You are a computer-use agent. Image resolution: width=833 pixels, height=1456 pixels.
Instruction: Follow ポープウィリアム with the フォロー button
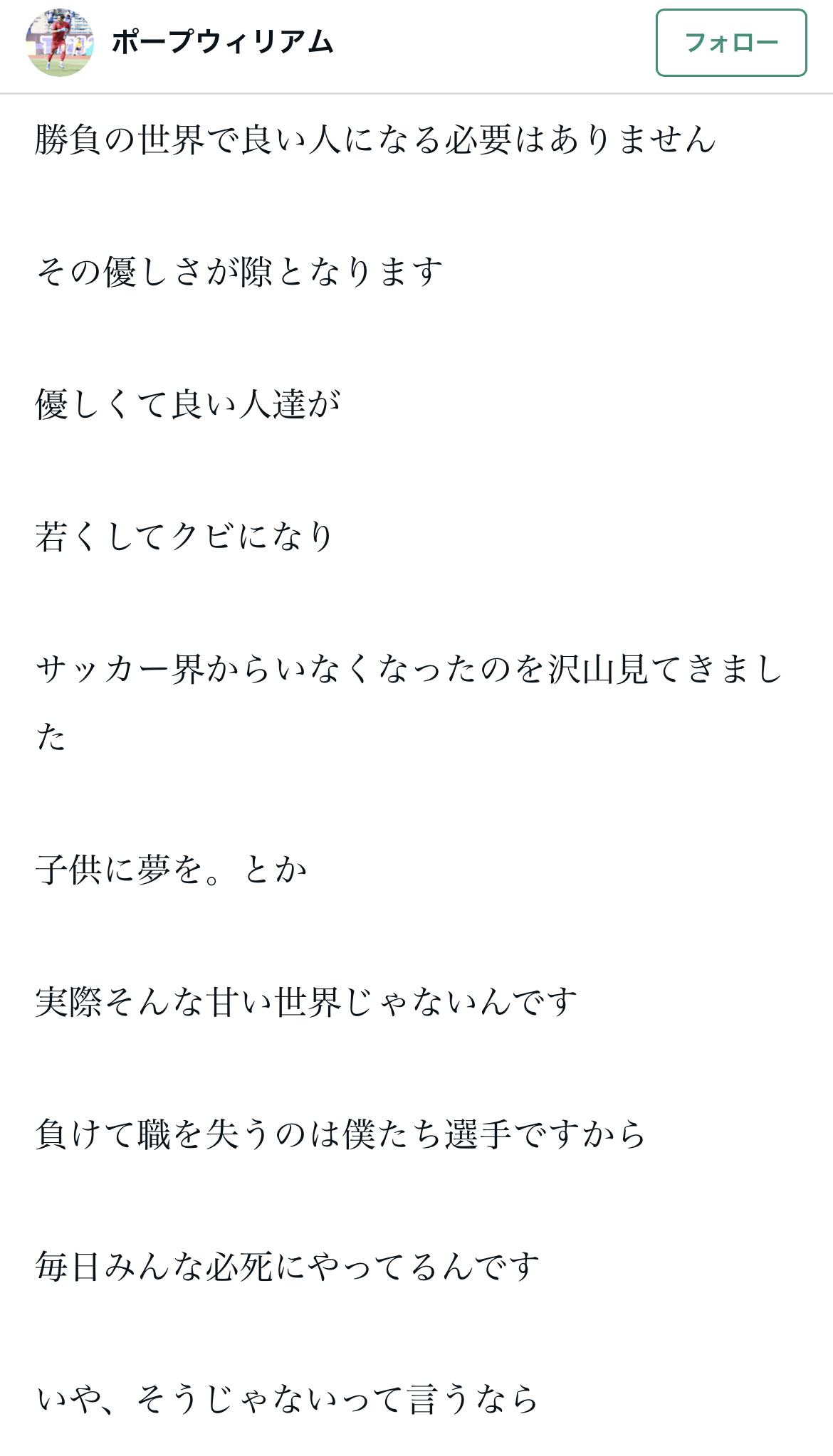tap(731, 43)
